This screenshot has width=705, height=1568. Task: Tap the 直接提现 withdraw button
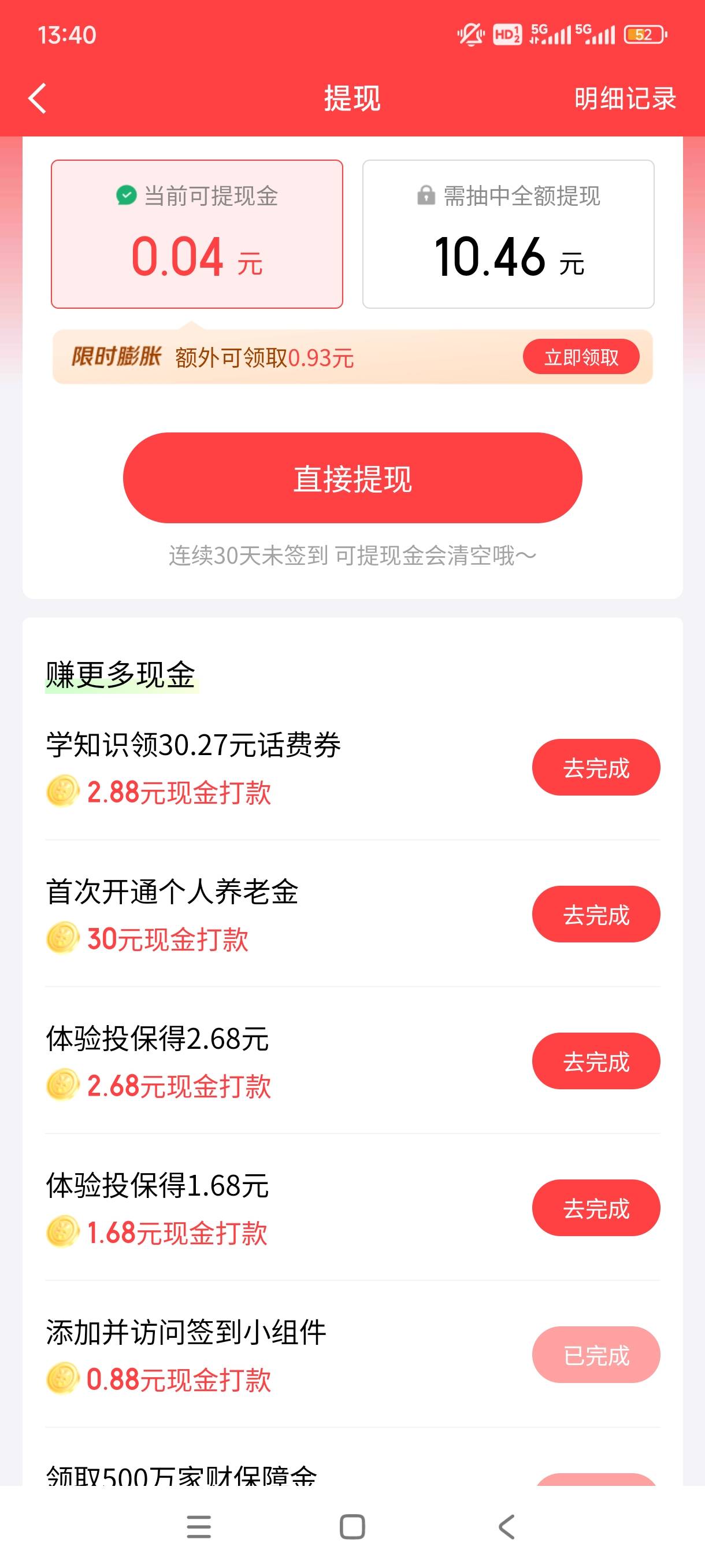352,478
